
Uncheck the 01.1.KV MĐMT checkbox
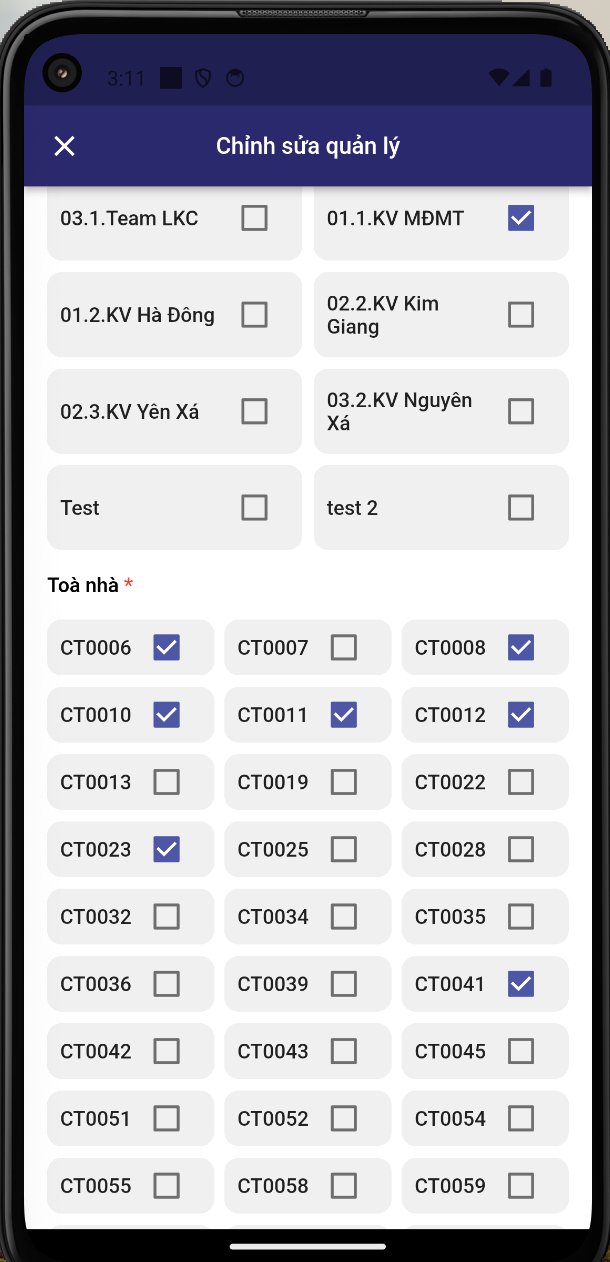[x=521, y=218]
